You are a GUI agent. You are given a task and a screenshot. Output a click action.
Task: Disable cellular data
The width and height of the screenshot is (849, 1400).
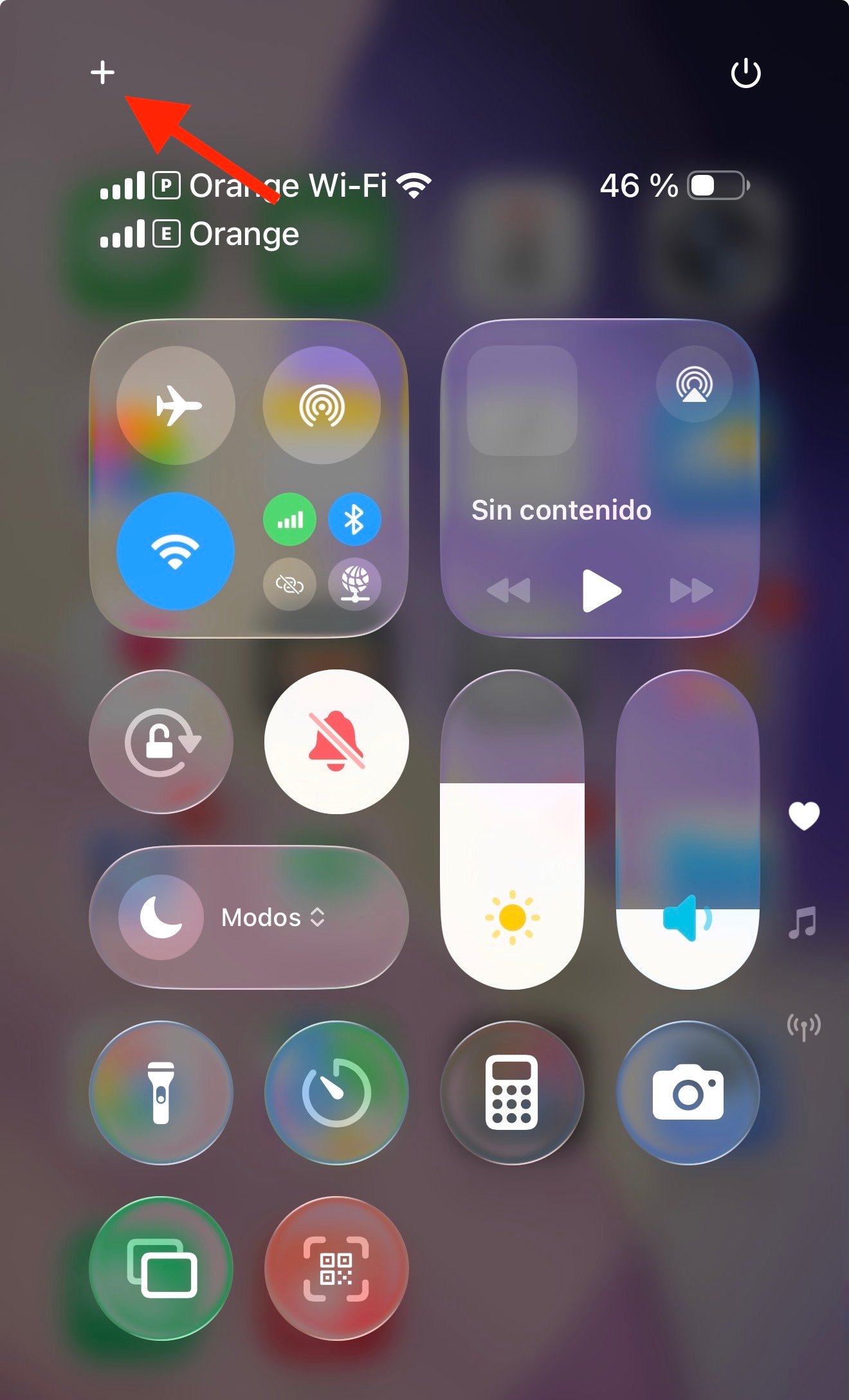coord(289,520)
